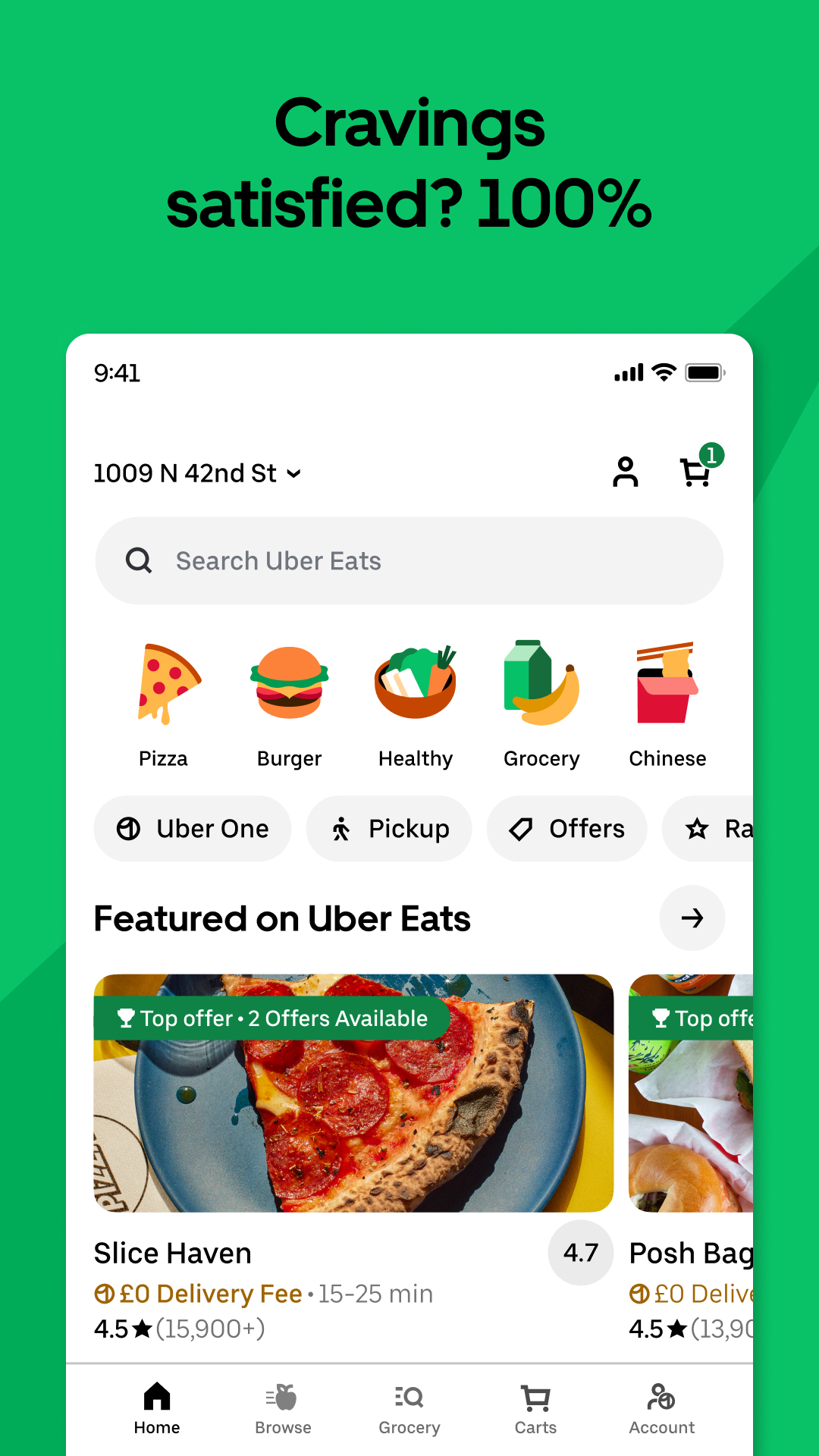Screen dimensions: 819x1456
Task: Toggle the Uber One filter
Action: [192, 829]
